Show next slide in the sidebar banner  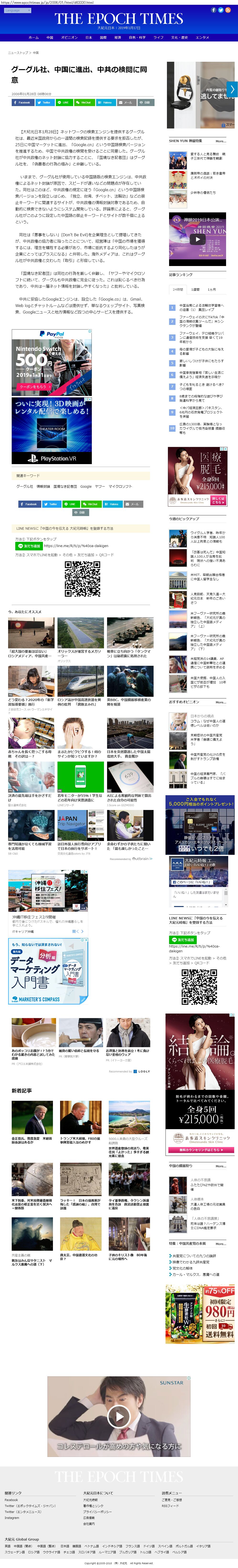[x=231, y=89]
